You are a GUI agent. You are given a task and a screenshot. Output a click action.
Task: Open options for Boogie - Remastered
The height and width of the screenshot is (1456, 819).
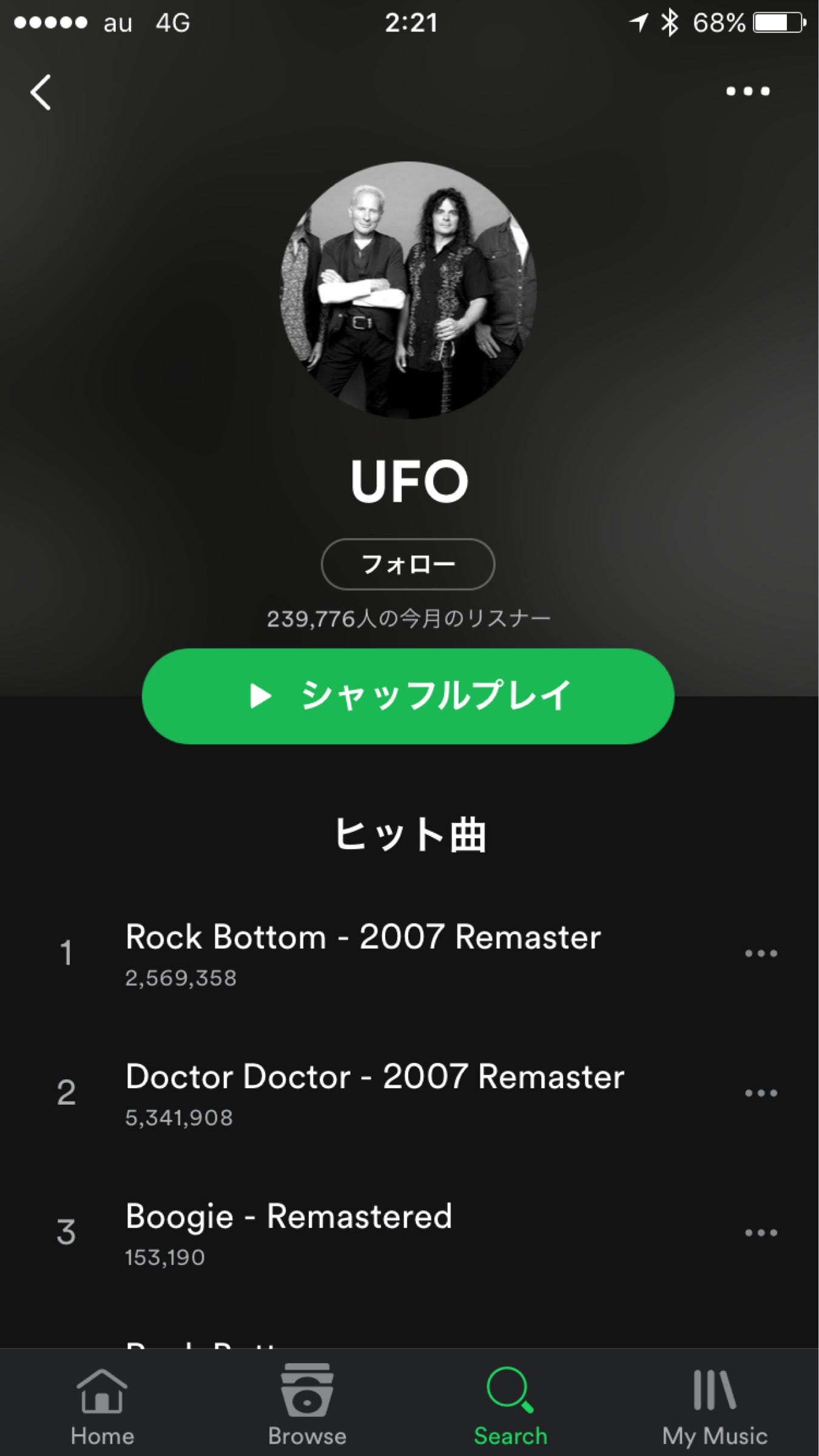(761, 1232)
